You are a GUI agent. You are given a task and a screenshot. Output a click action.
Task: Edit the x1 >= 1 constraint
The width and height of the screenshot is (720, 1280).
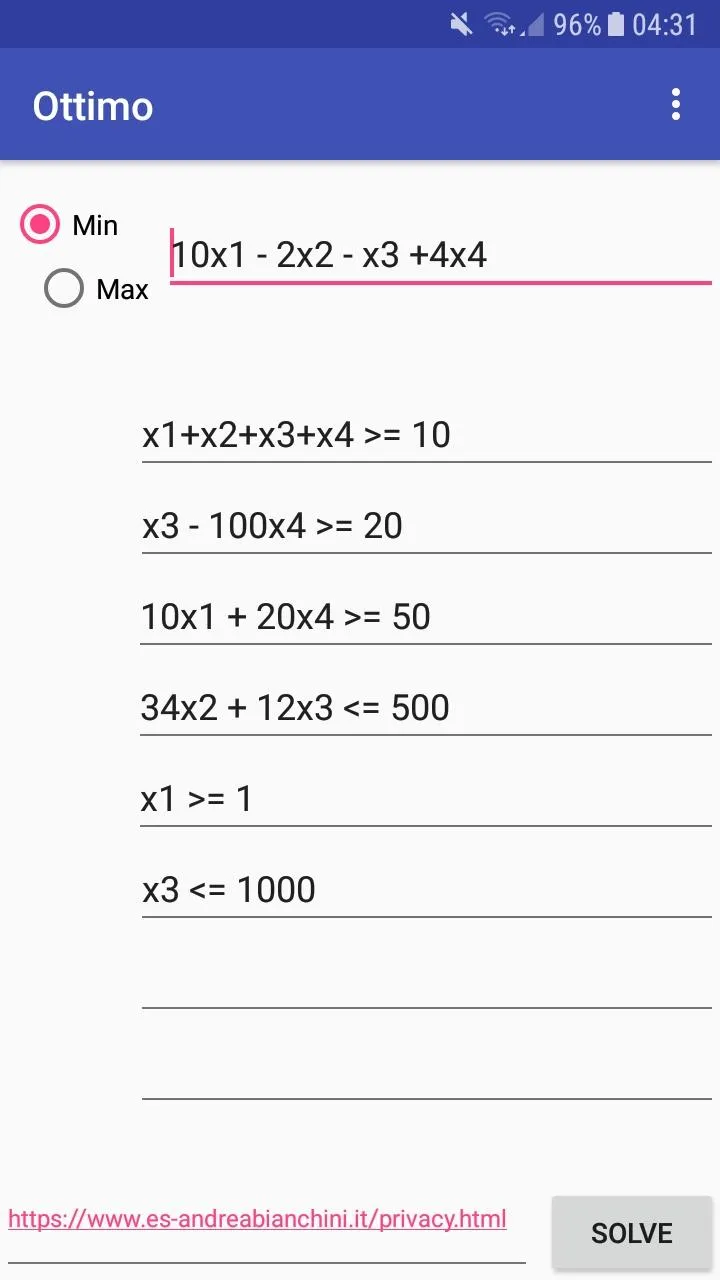(x=427, y=799)
